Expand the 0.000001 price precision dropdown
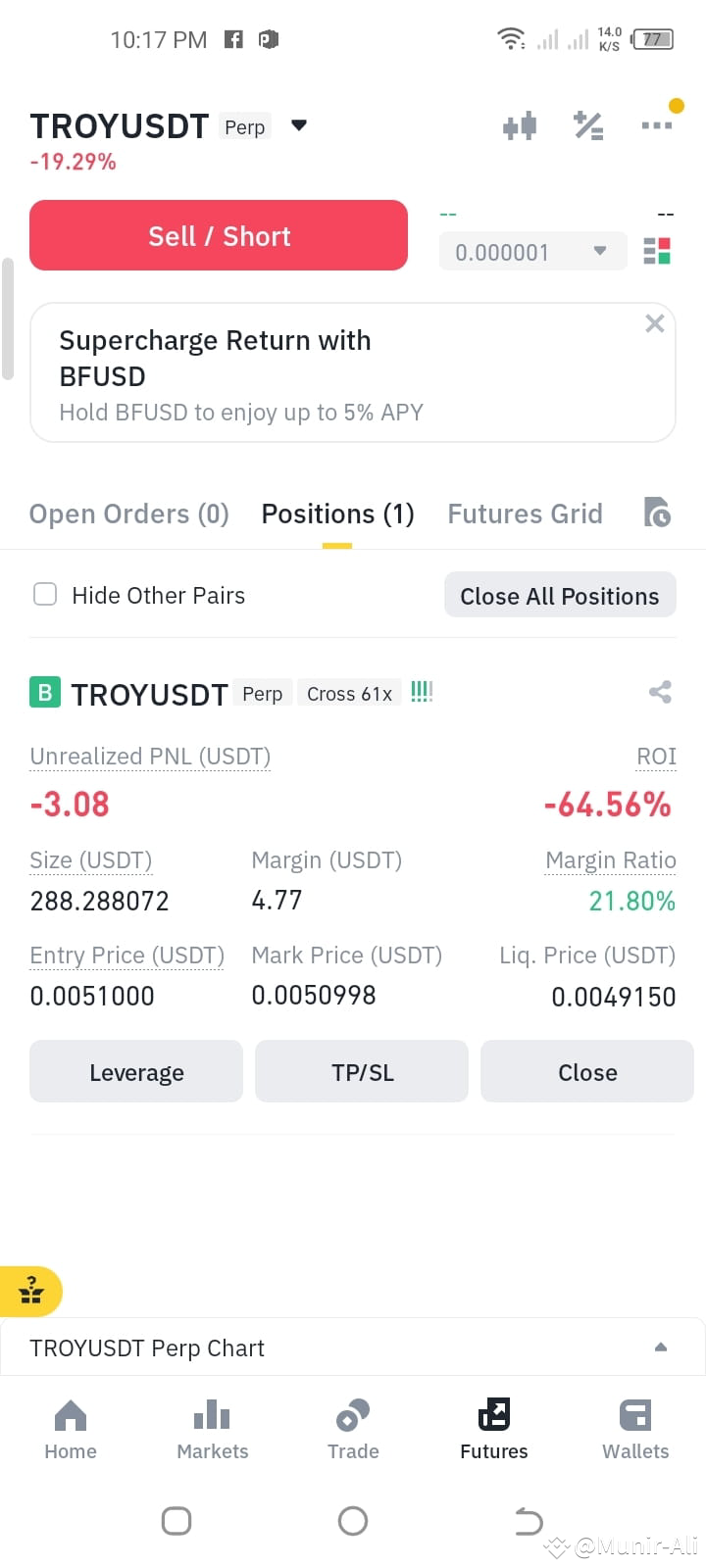 pyautogui.click(x=532, y=252)
